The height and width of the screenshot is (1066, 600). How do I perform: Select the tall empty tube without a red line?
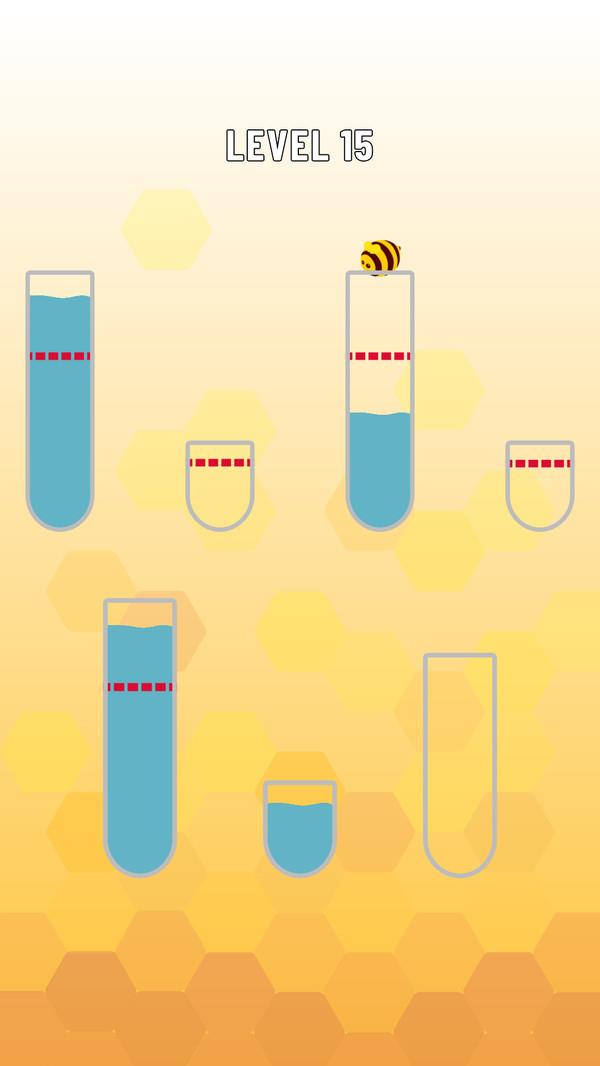click(460, 765)
